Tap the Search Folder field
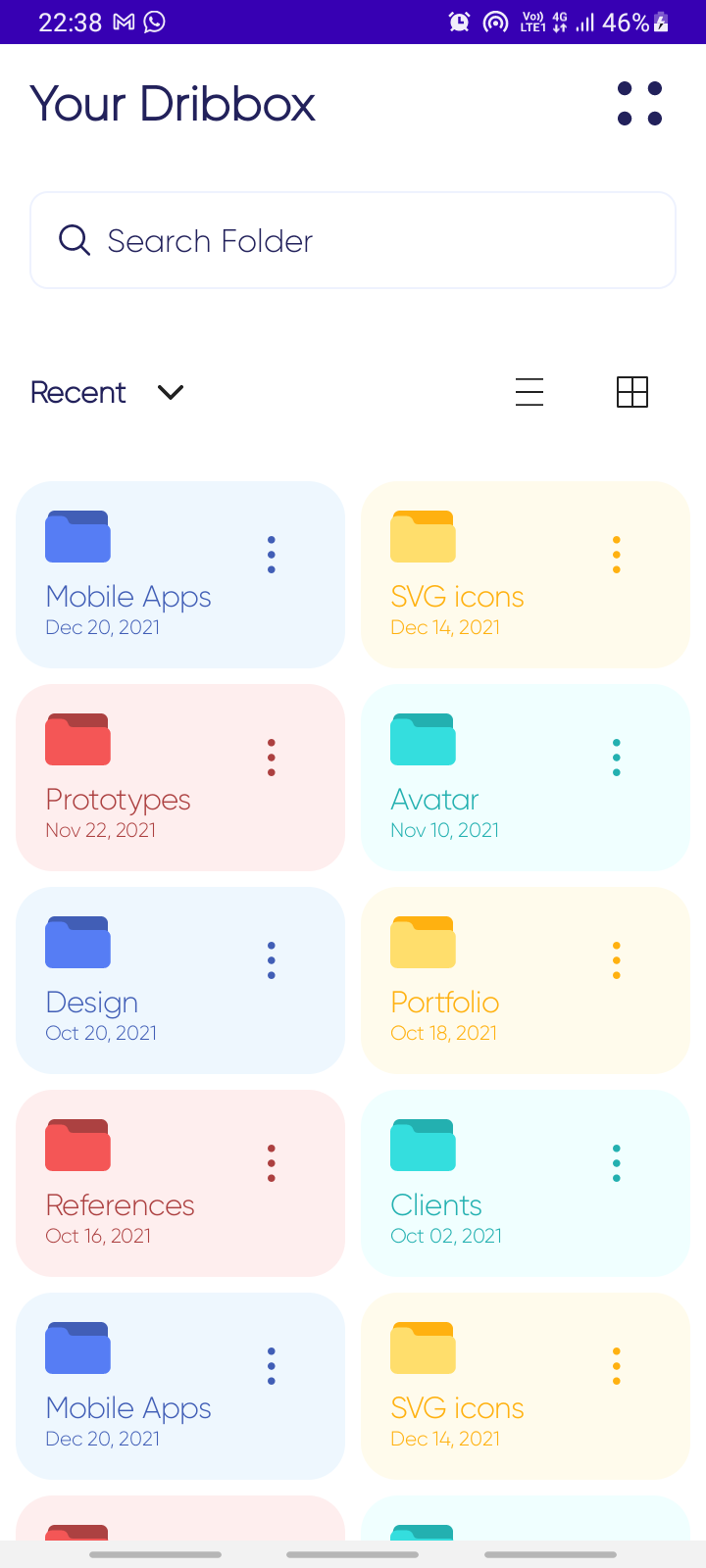 [x=353, y=240]
